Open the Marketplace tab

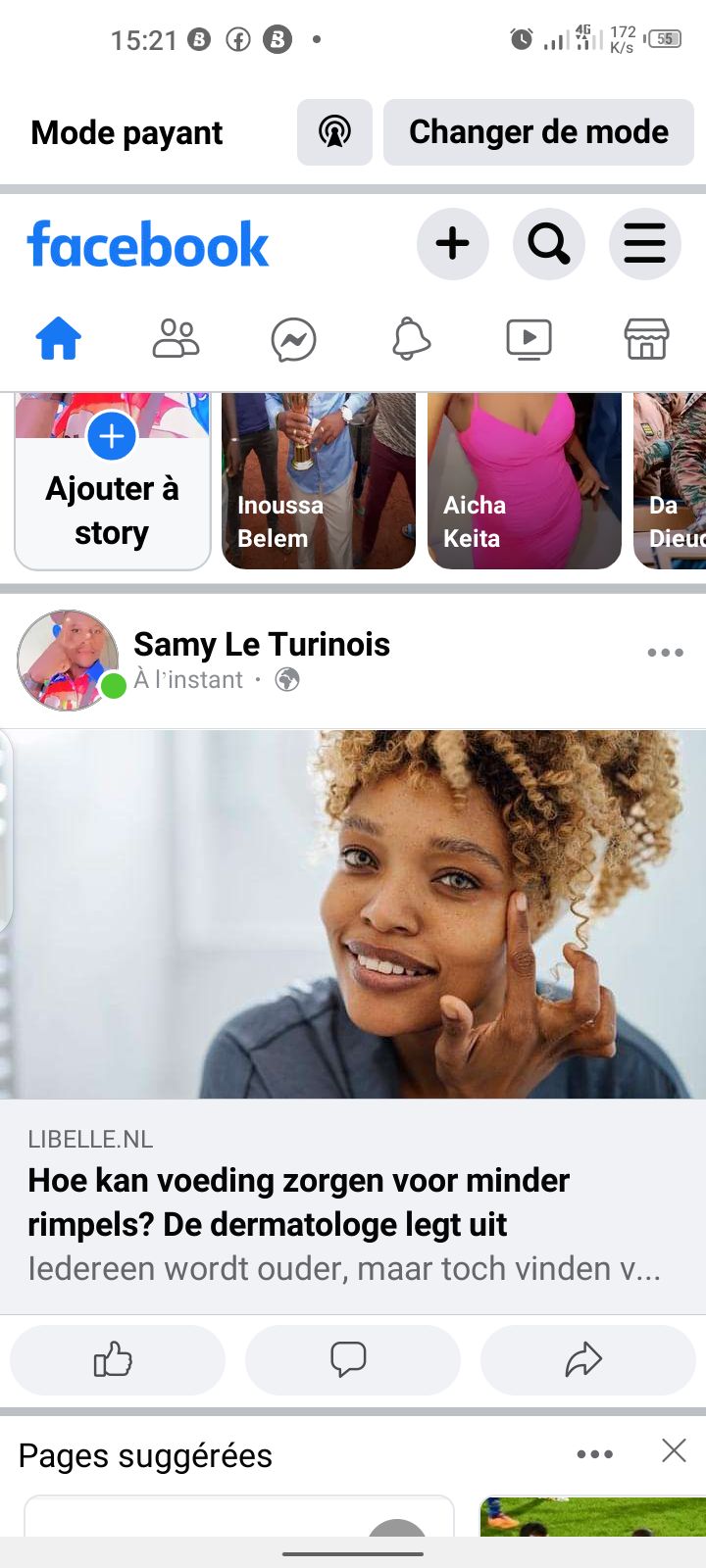pyautogui.click(x=646, y=340)
